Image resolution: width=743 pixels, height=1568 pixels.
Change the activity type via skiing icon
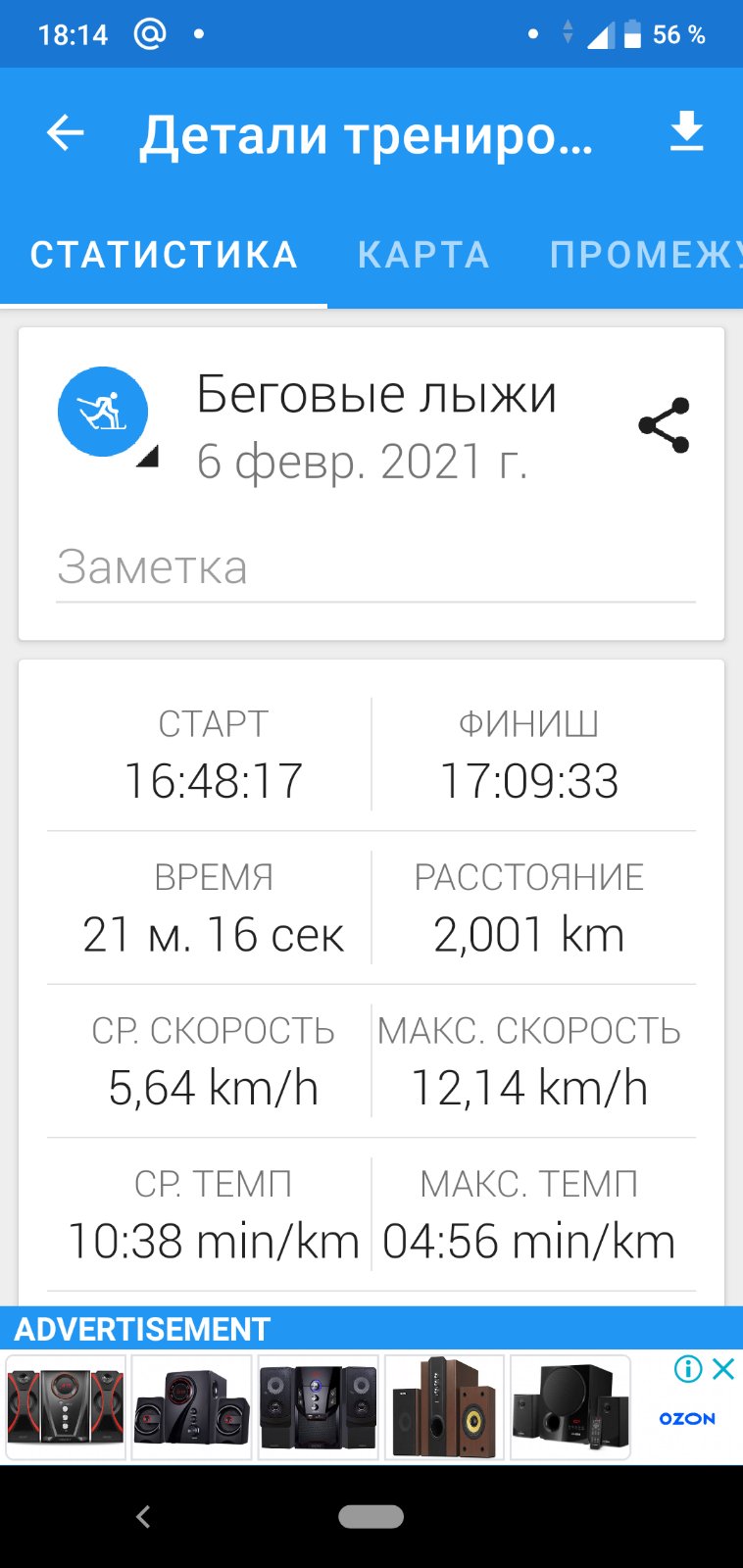(x=104, y=413)
